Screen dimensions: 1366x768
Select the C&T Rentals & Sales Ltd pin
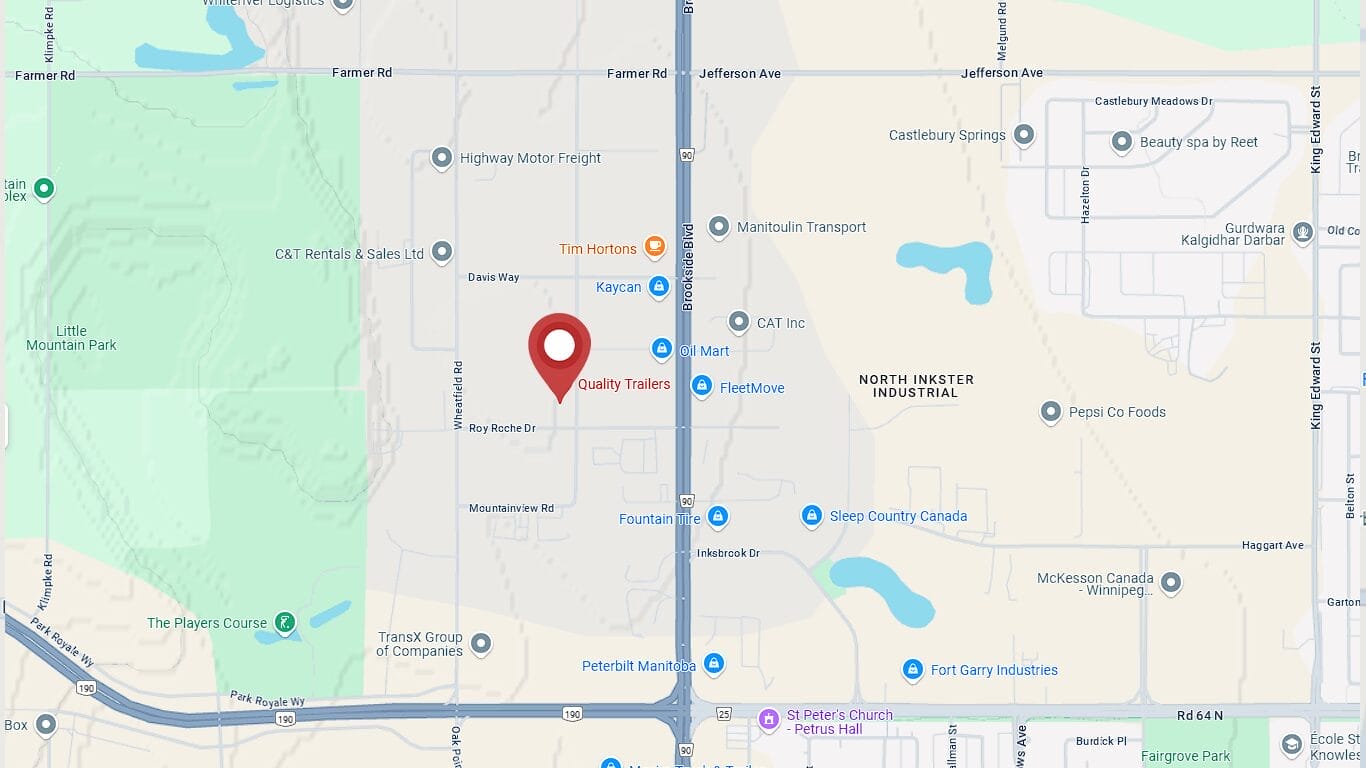pos(442,252)
